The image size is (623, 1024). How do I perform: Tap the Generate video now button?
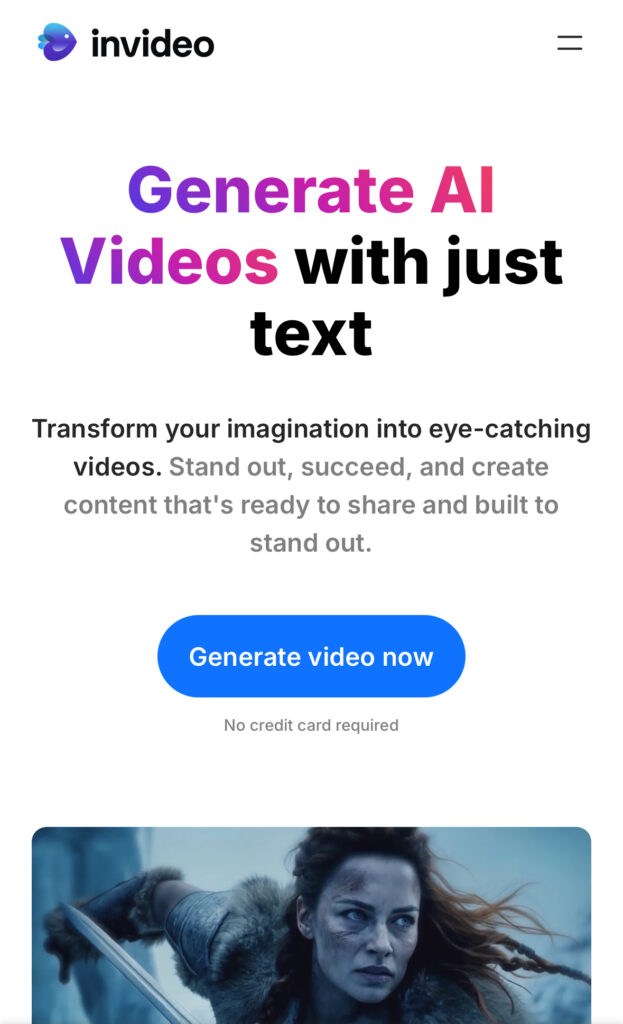(311, 656)
